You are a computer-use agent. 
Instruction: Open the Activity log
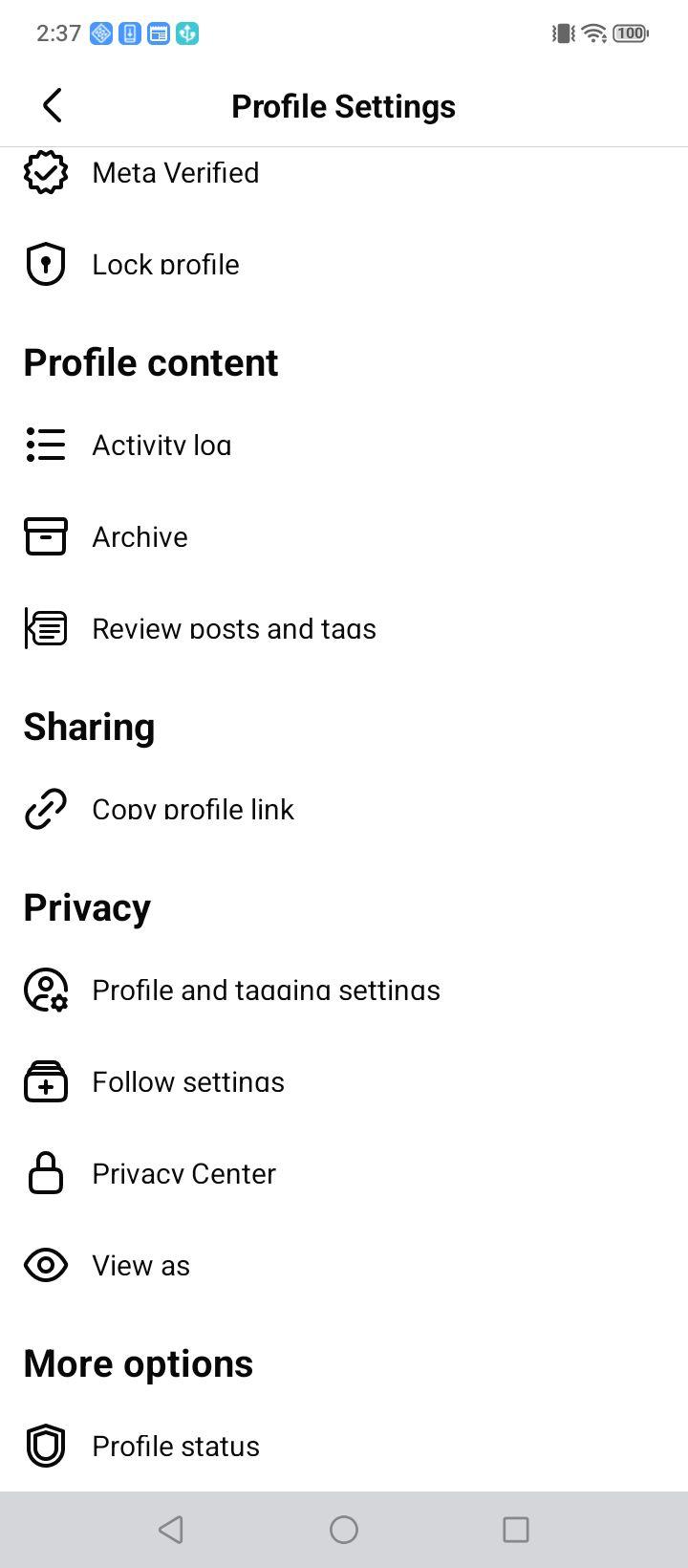[x=344, y=446]
